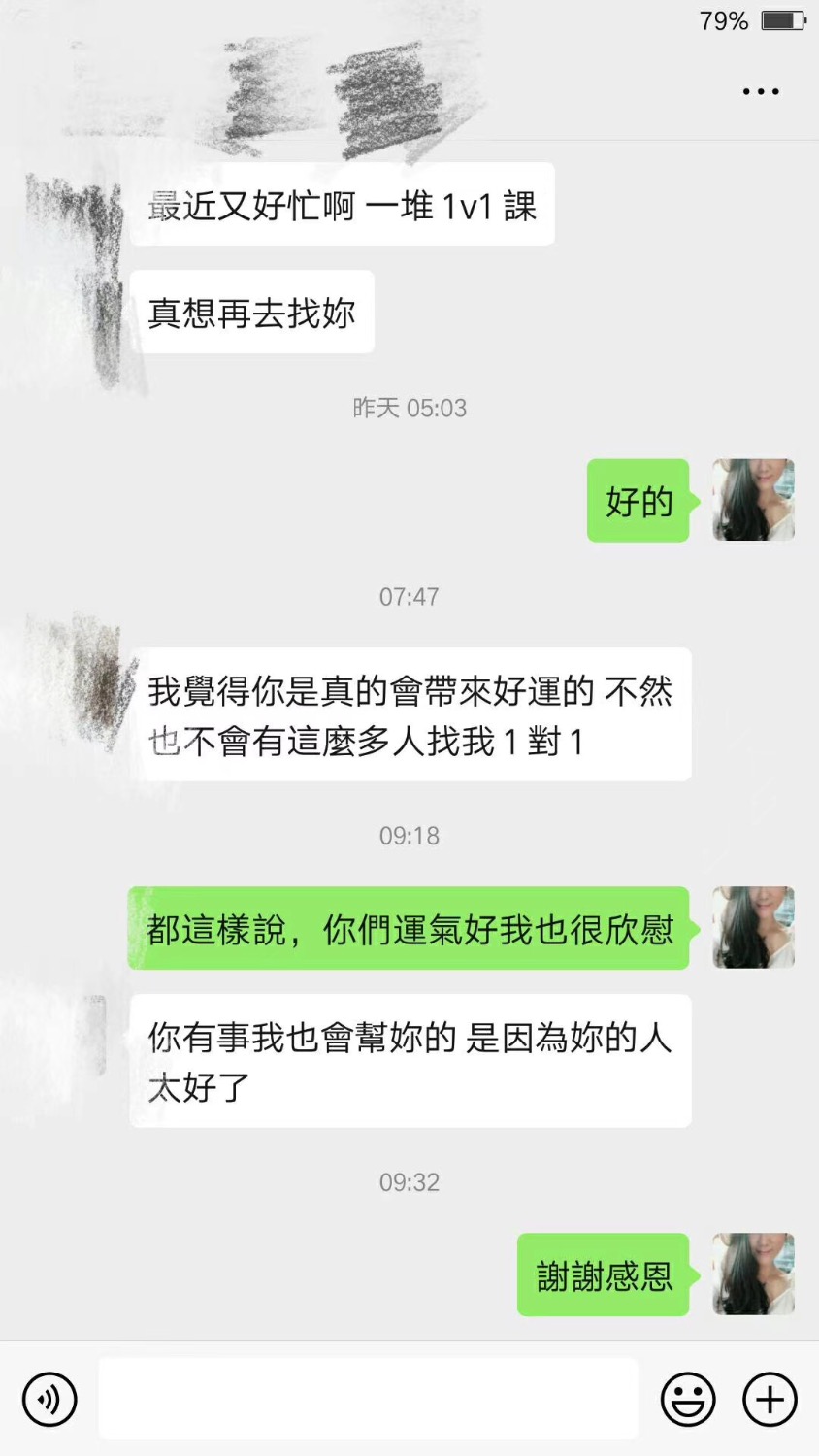Viewport: 819px width, 1456px height.
Task: Tap the avatar next to the 好的 message
Action: coord(753,500)
